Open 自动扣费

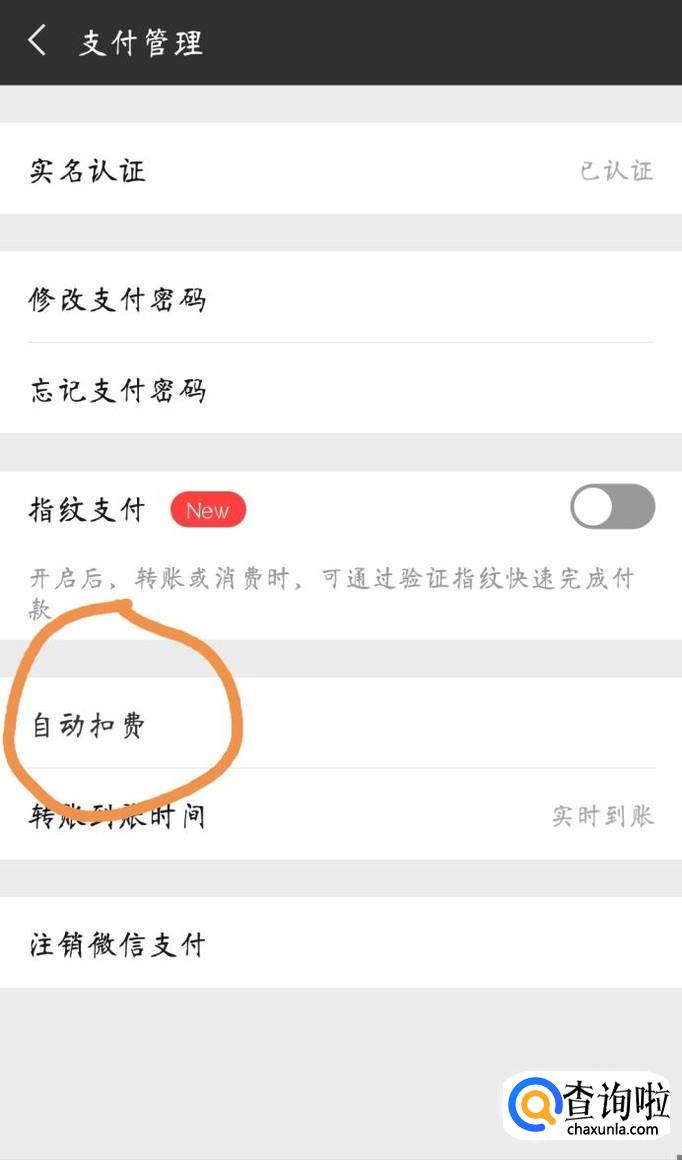click(x=340, y=723)
